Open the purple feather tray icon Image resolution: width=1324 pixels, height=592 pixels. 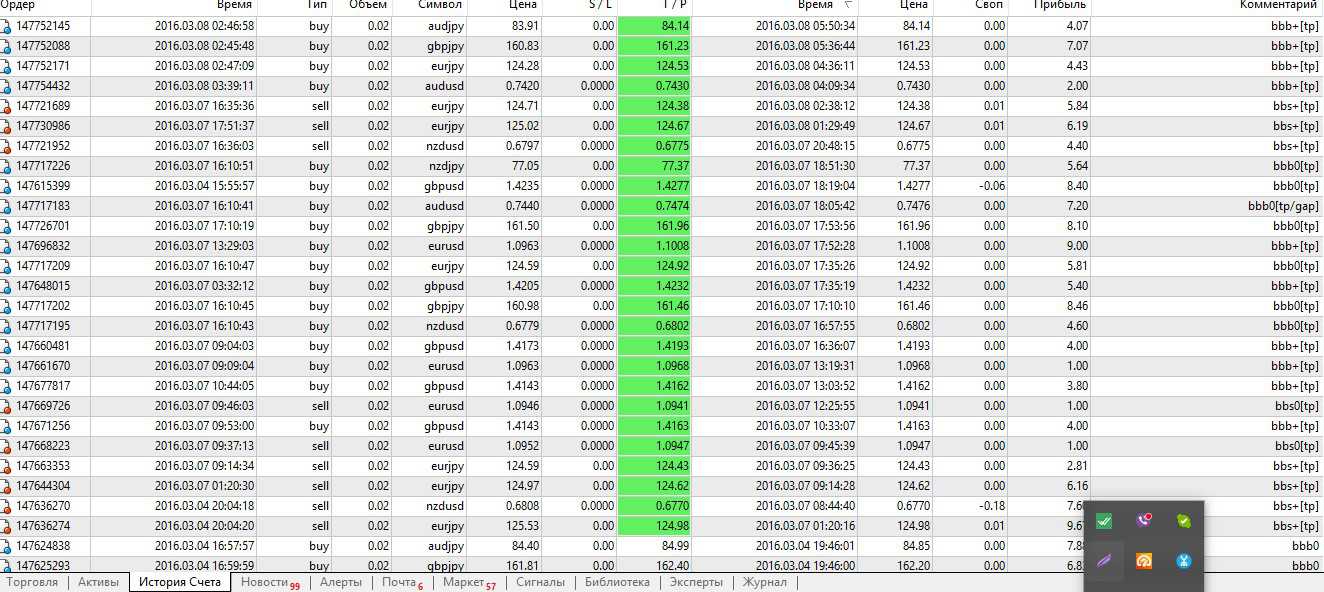click(1104, 561)
